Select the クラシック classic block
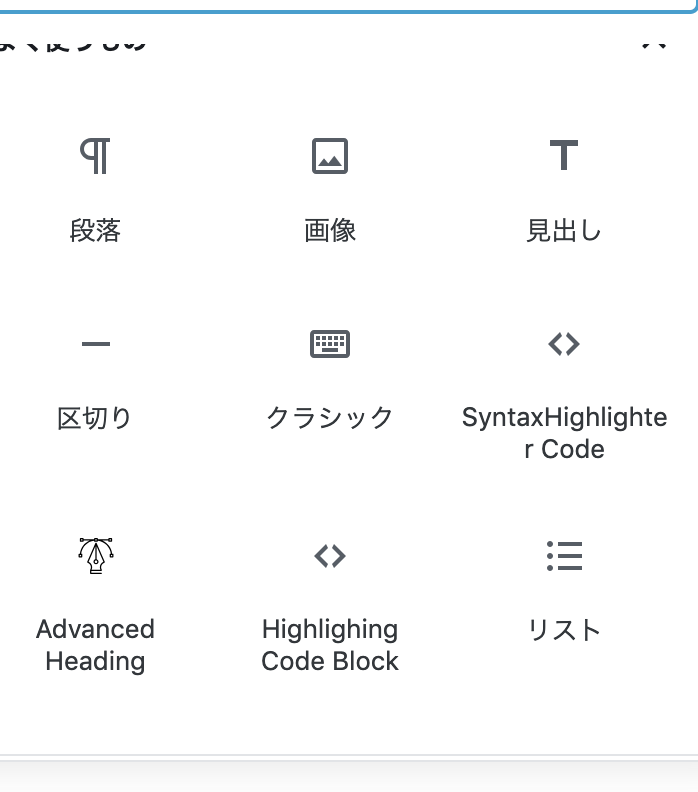698x792 pixels. 330,380
